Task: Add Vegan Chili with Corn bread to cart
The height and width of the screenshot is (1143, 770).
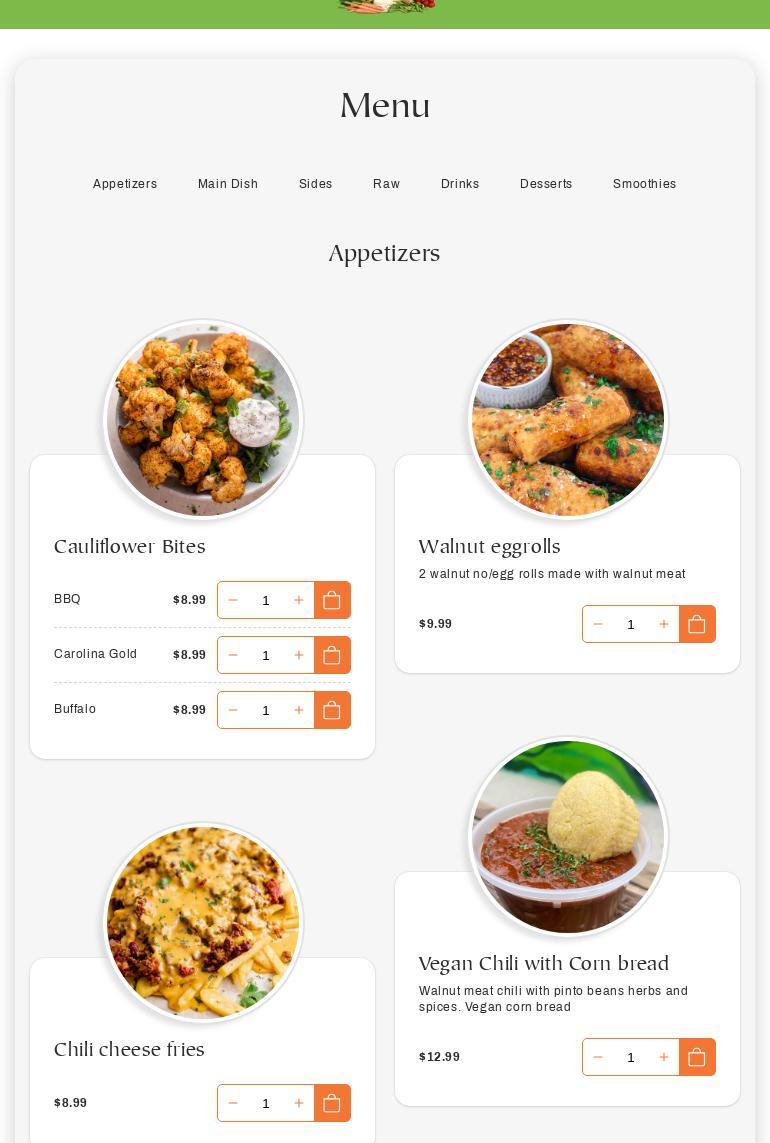Action: click(697, 1057)
